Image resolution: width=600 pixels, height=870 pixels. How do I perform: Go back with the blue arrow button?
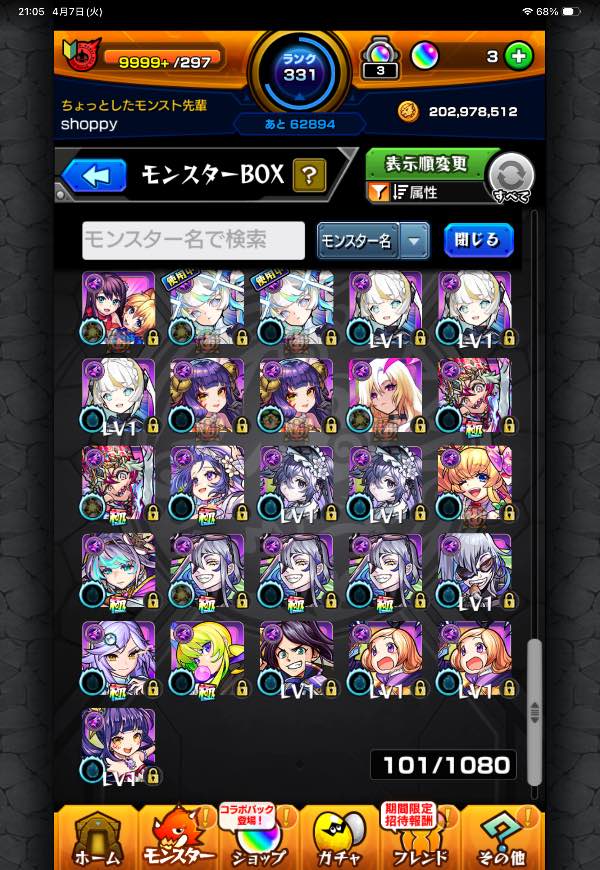point(93,176)
